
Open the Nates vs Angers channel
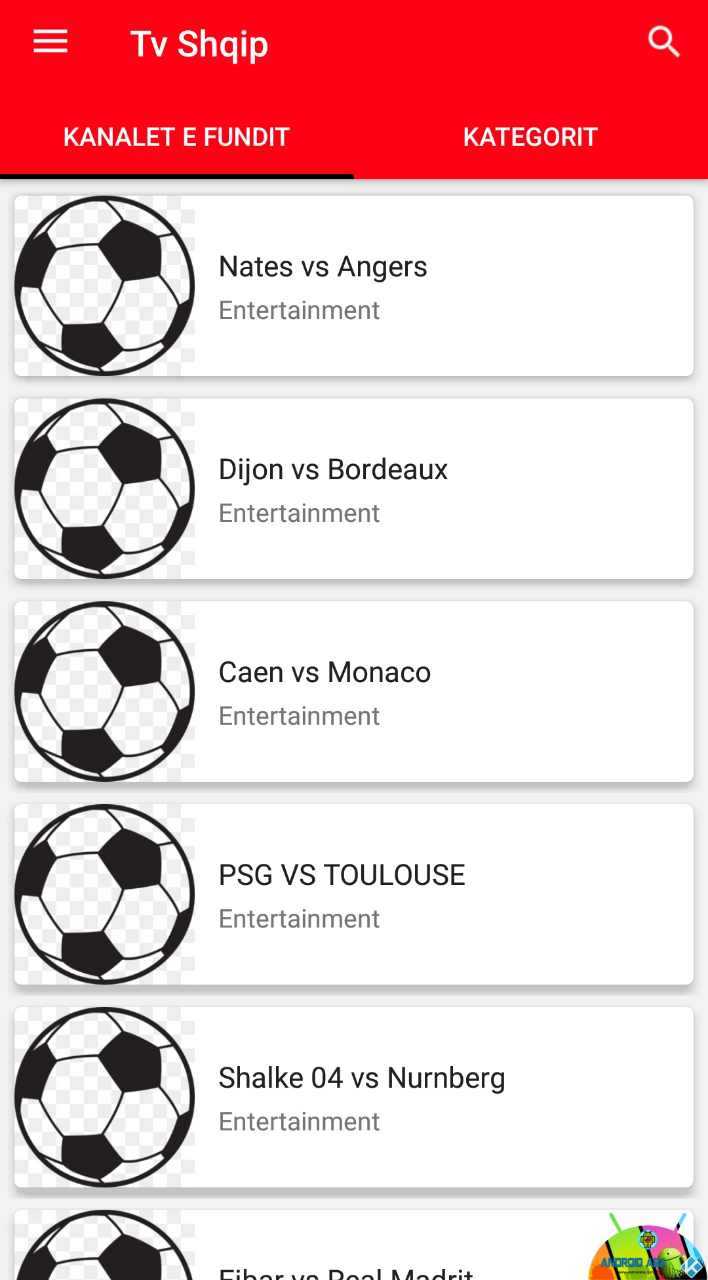pos(354,286)
